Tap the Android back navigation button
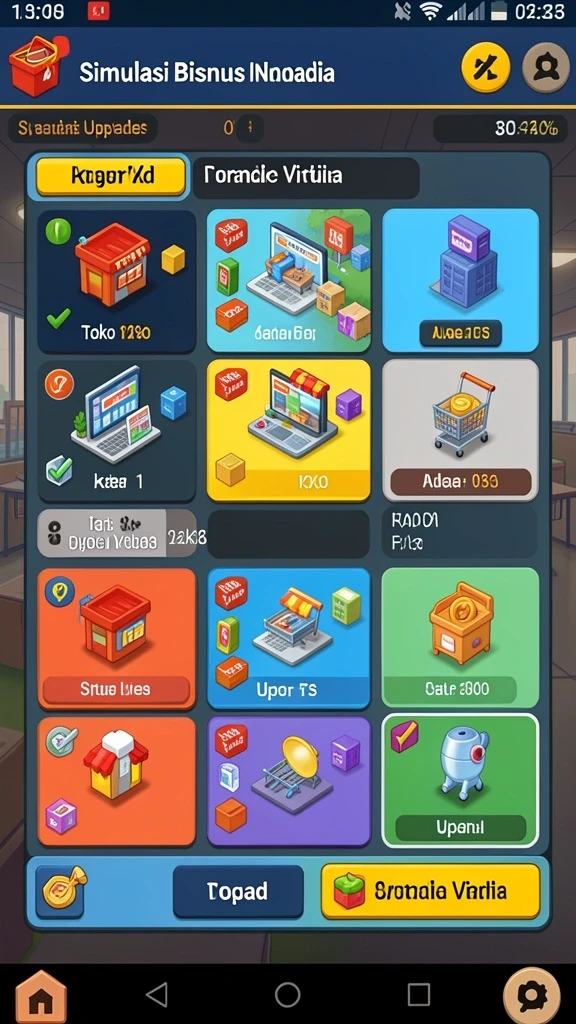Viewport: 576px width, 1024px height. (157, 995)
